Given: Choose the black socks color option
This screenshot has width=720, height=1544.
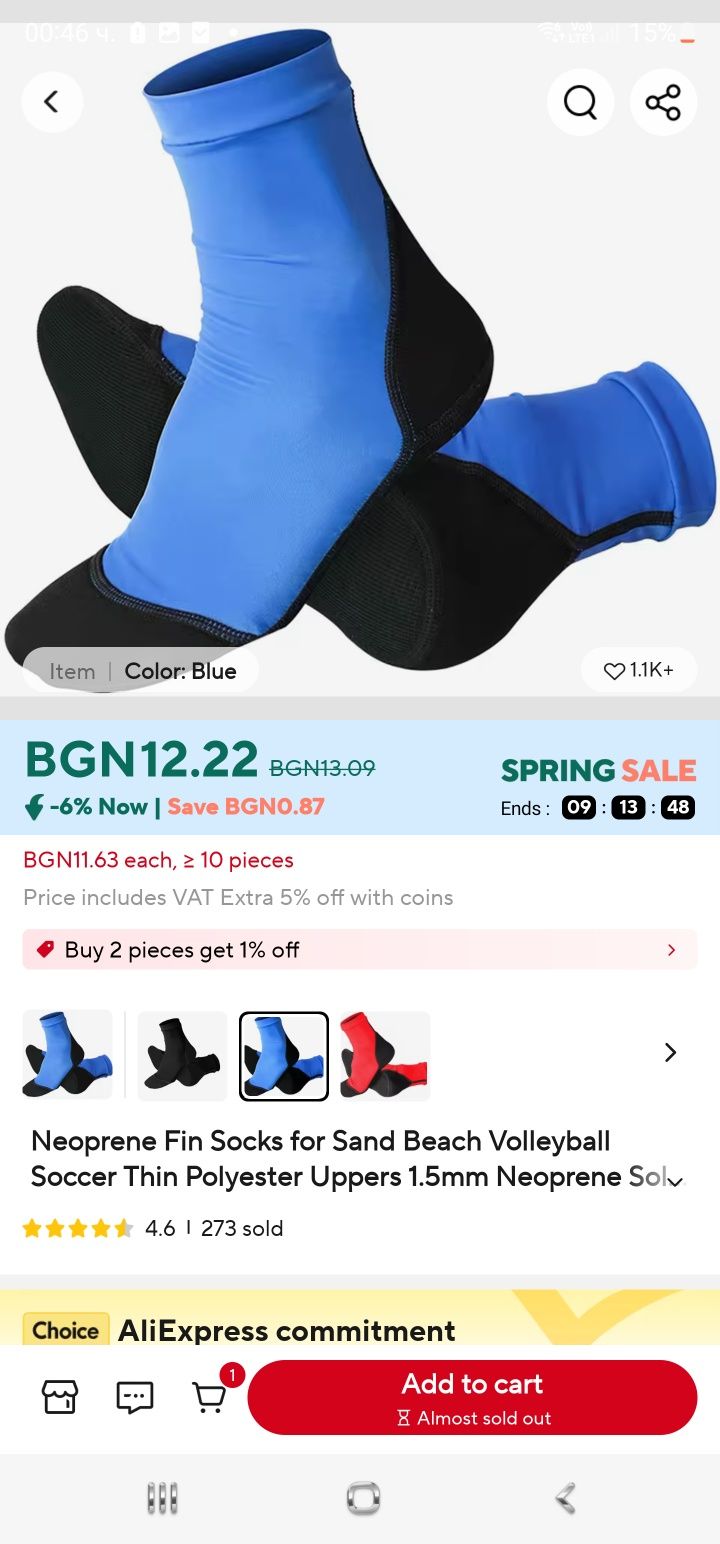Looking at the screenshot, I should (182, 1055).
